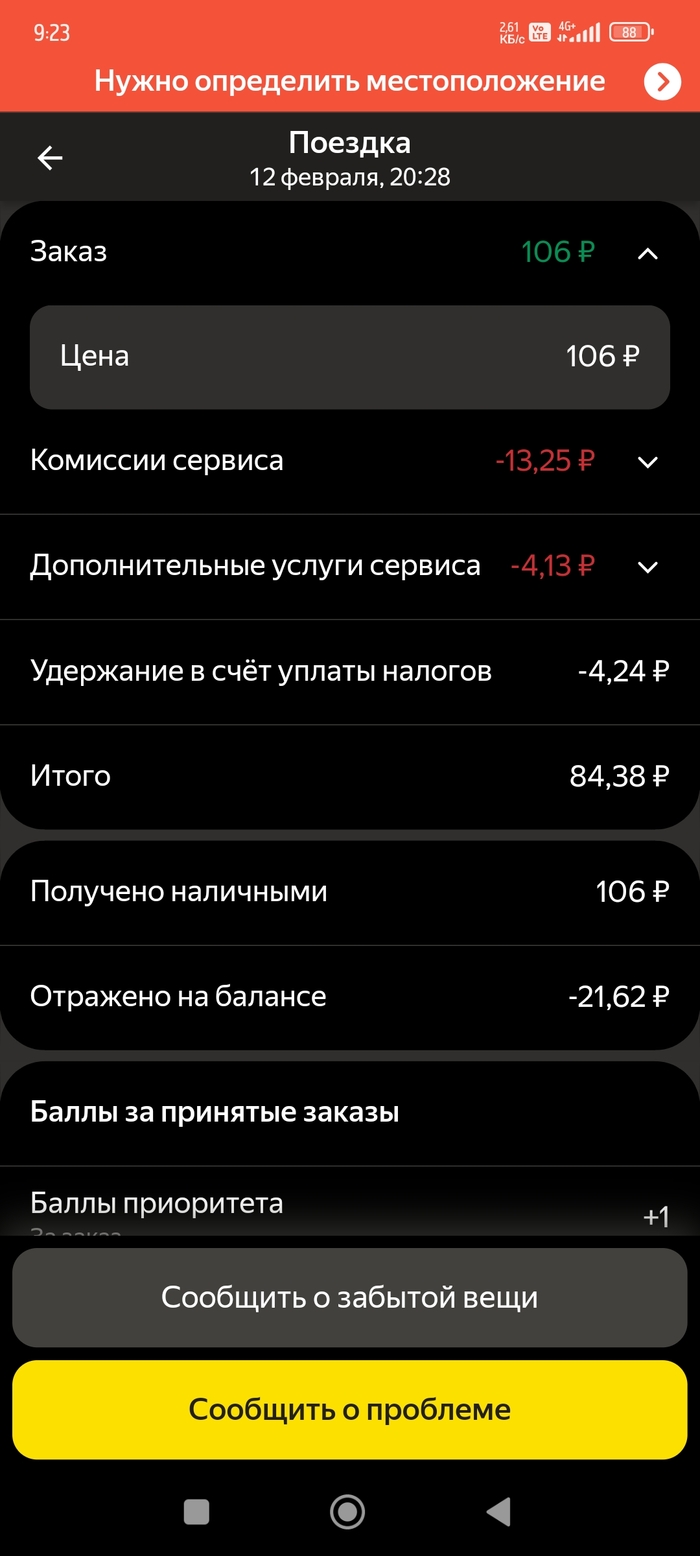Tap Сообщить о забытой вещи button
Screen dimensions: 700x1556
click(x=350, y=1298)
